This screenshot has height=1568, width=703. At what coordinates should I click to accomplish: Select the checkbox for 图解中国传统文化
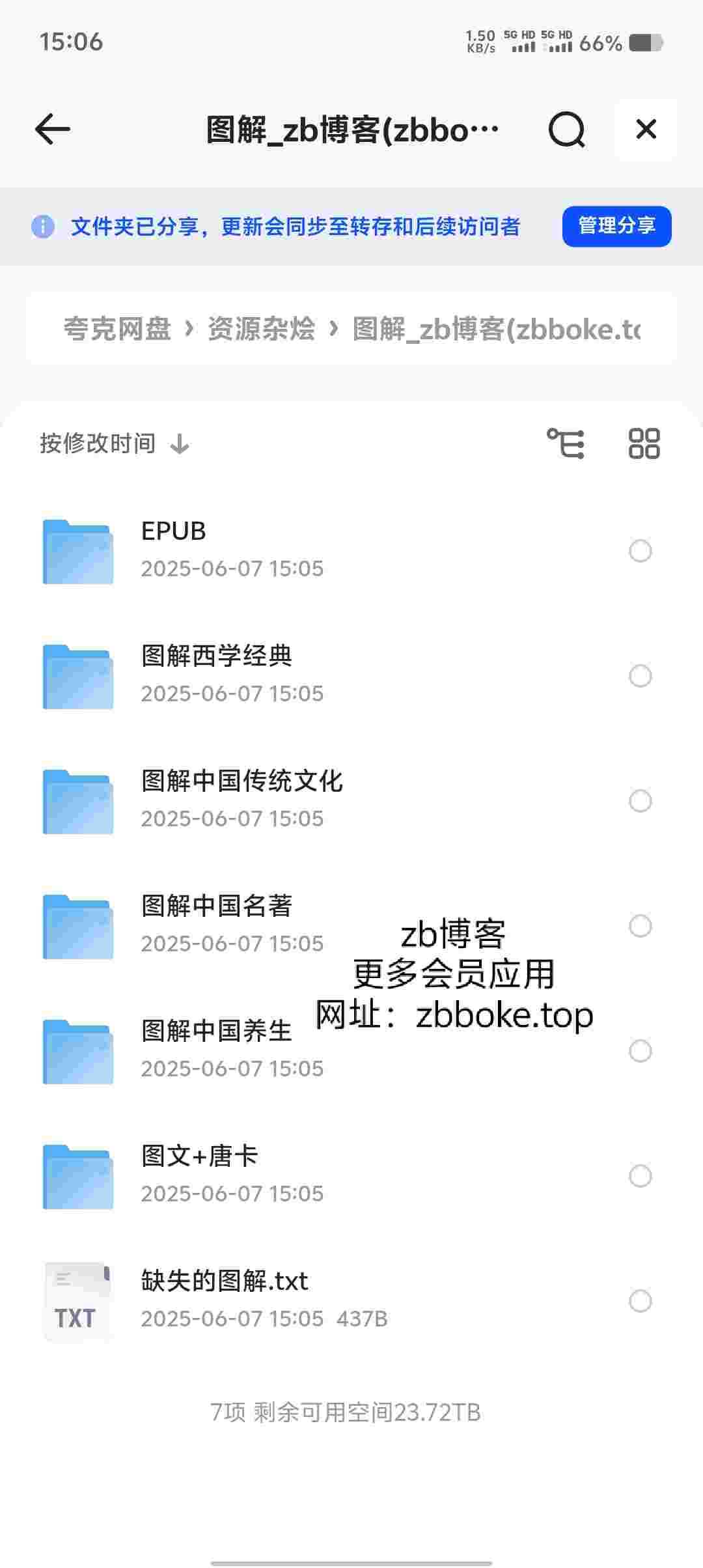(641, 801)
